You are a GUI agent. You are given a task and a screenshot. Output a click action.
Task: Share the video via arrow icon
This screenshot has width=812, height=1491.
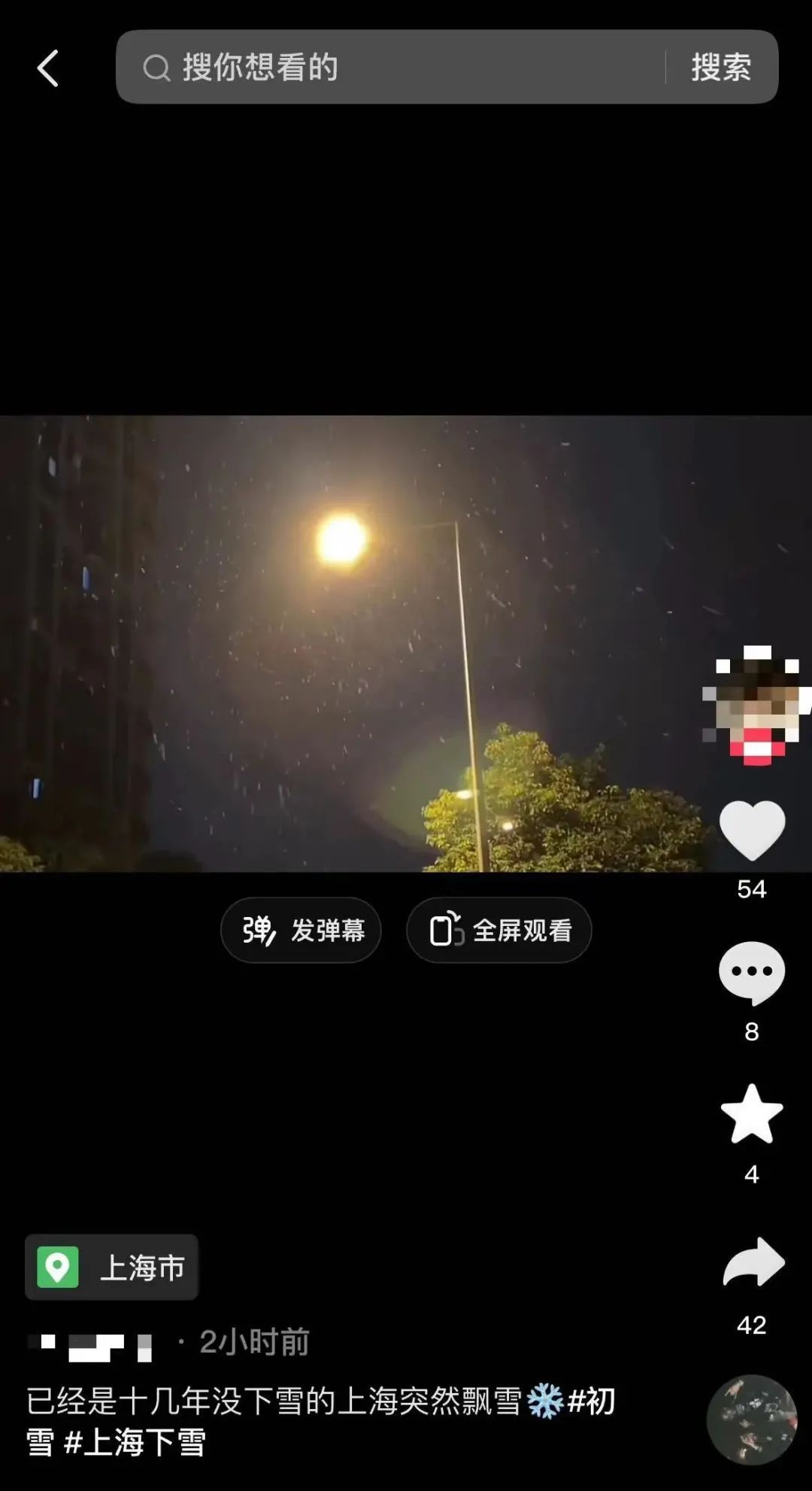[753, 1263]
